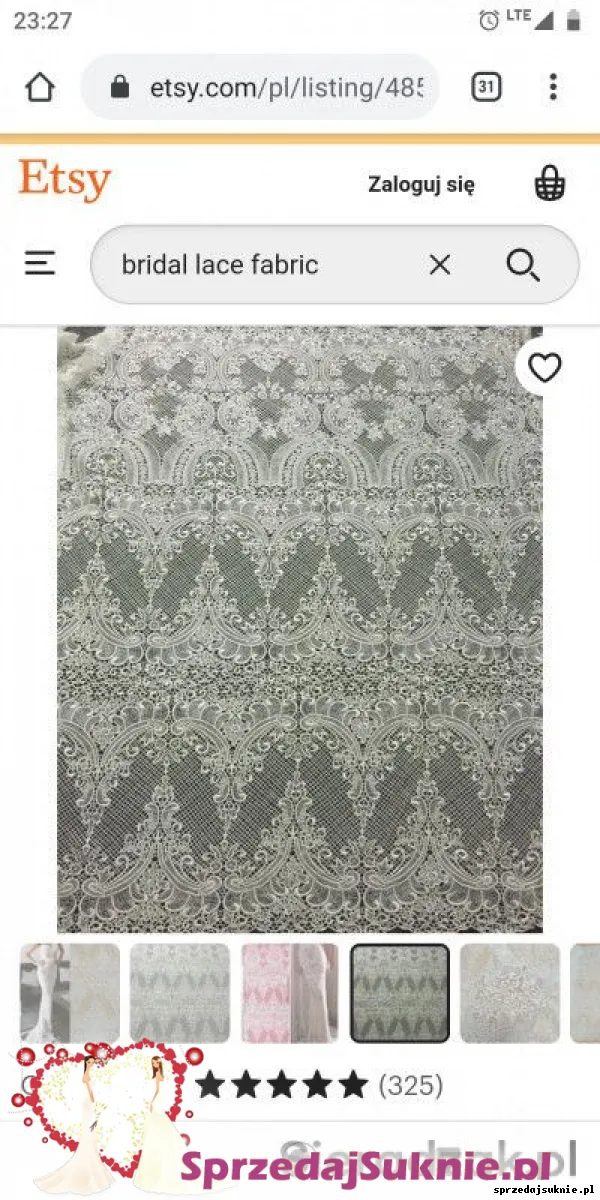Open the 325 reviews rating
The image size is (600, 1200).
tap(320, 1085)
